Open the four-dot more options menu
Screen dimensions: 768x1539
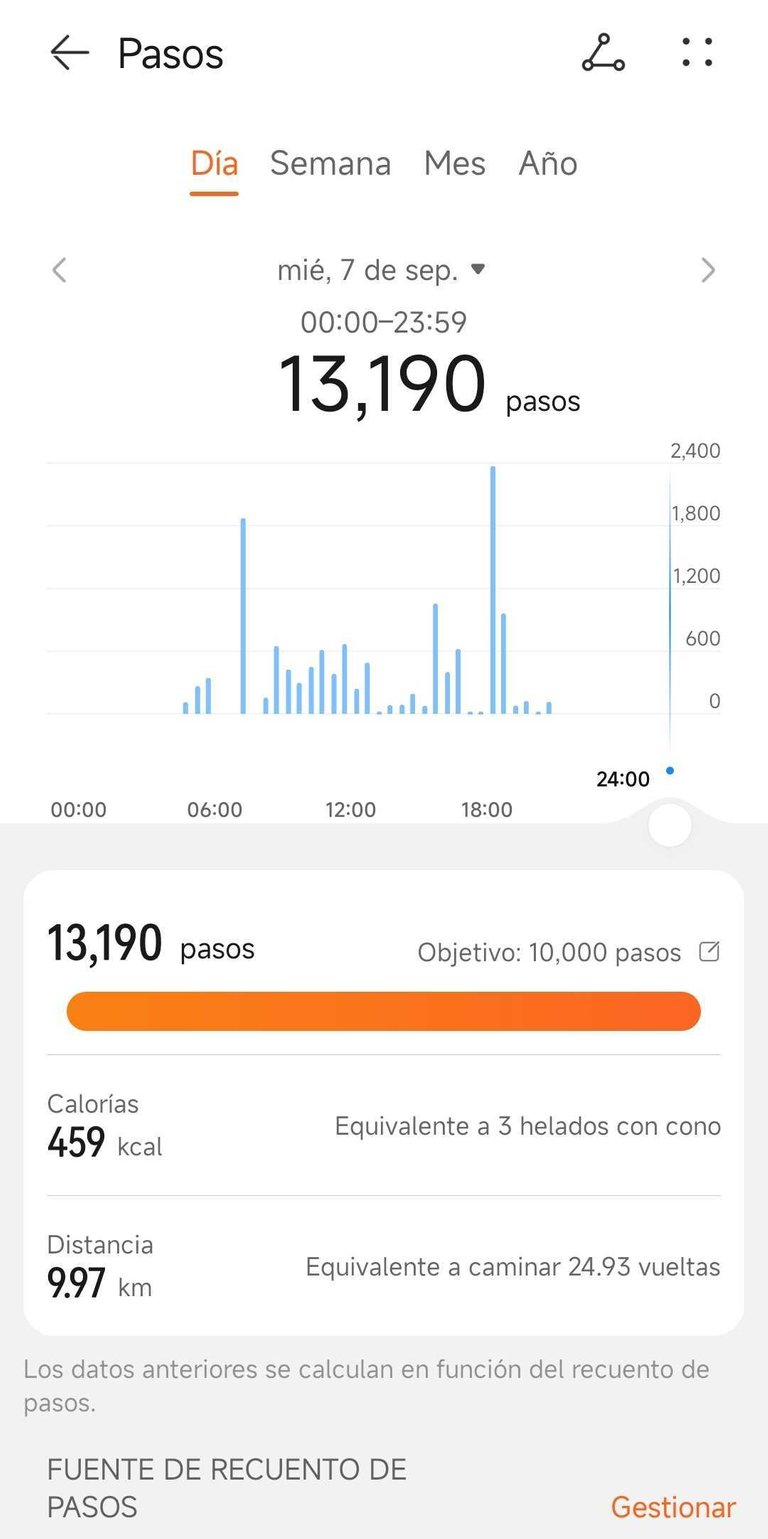coord(697,53)
